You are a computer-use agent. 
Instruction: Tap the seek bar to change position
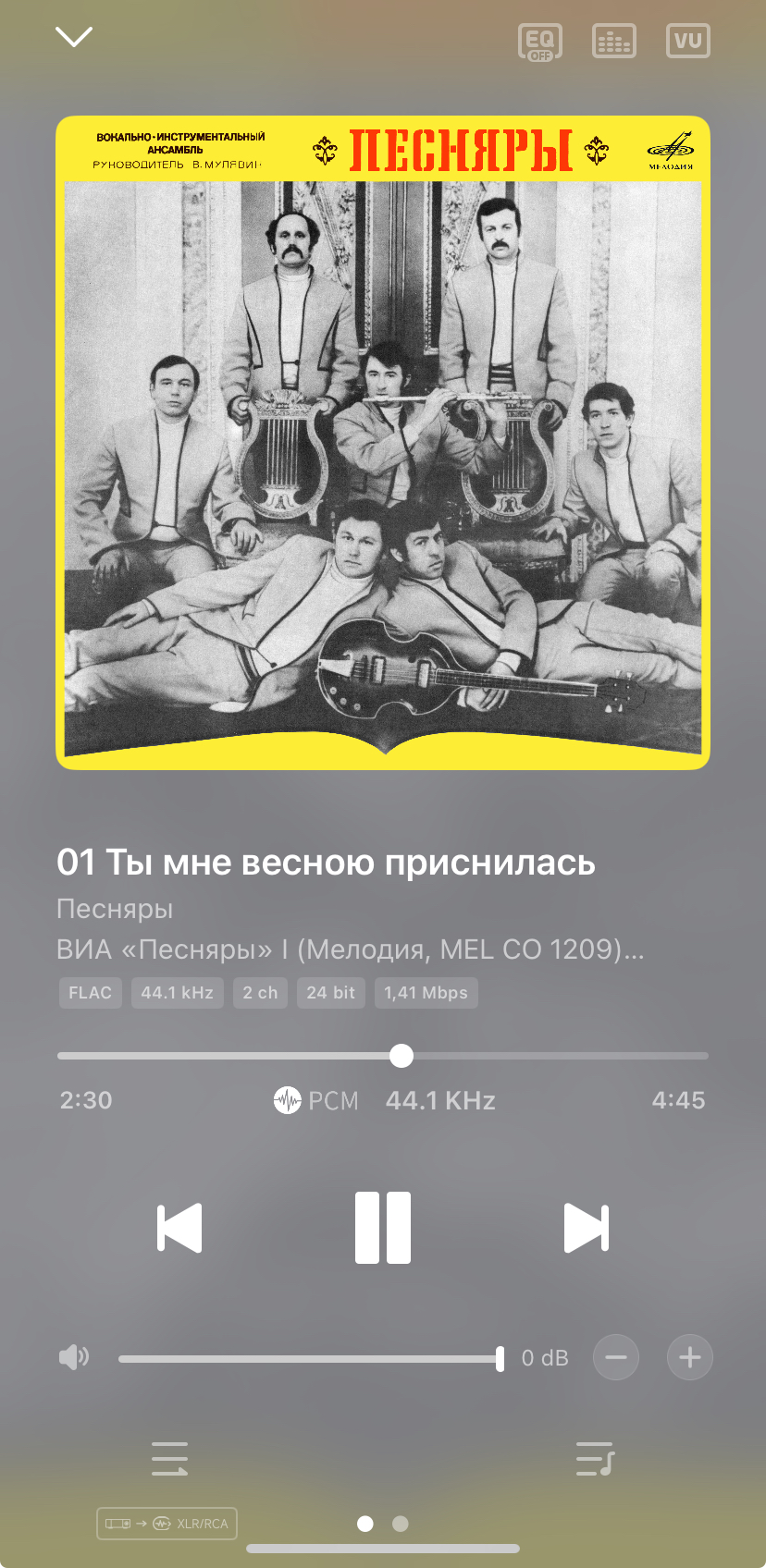click(x=555, y=1055)
